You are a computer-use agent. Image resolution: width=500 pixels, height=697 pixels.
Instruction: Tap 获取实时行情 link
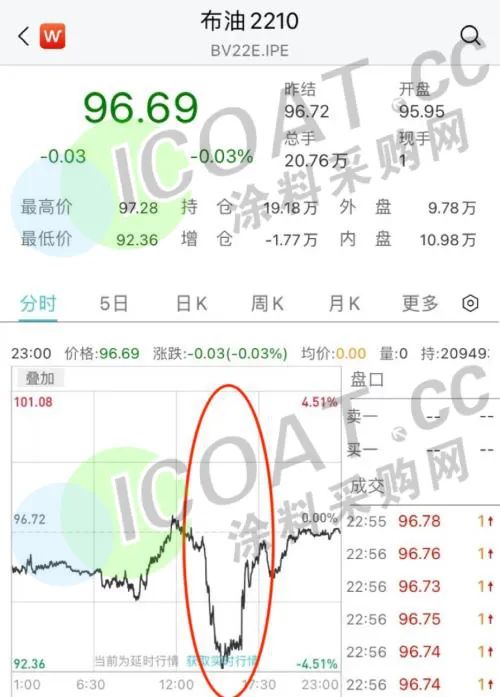click(x=221, y=661)
